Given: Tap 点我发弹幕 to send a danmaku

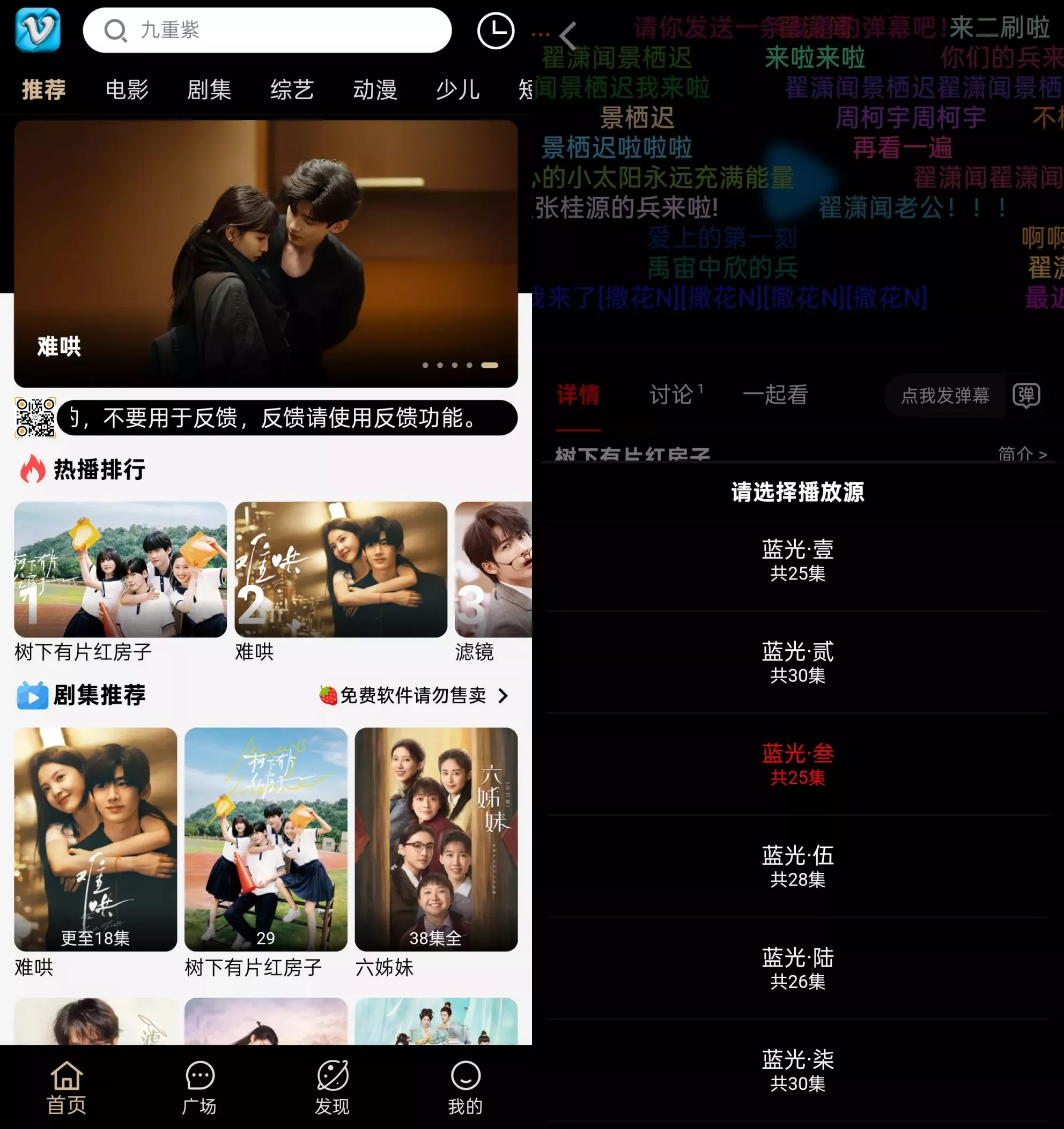Looking at the screenshot, I should pyautogui.click(x=945, y=395).
